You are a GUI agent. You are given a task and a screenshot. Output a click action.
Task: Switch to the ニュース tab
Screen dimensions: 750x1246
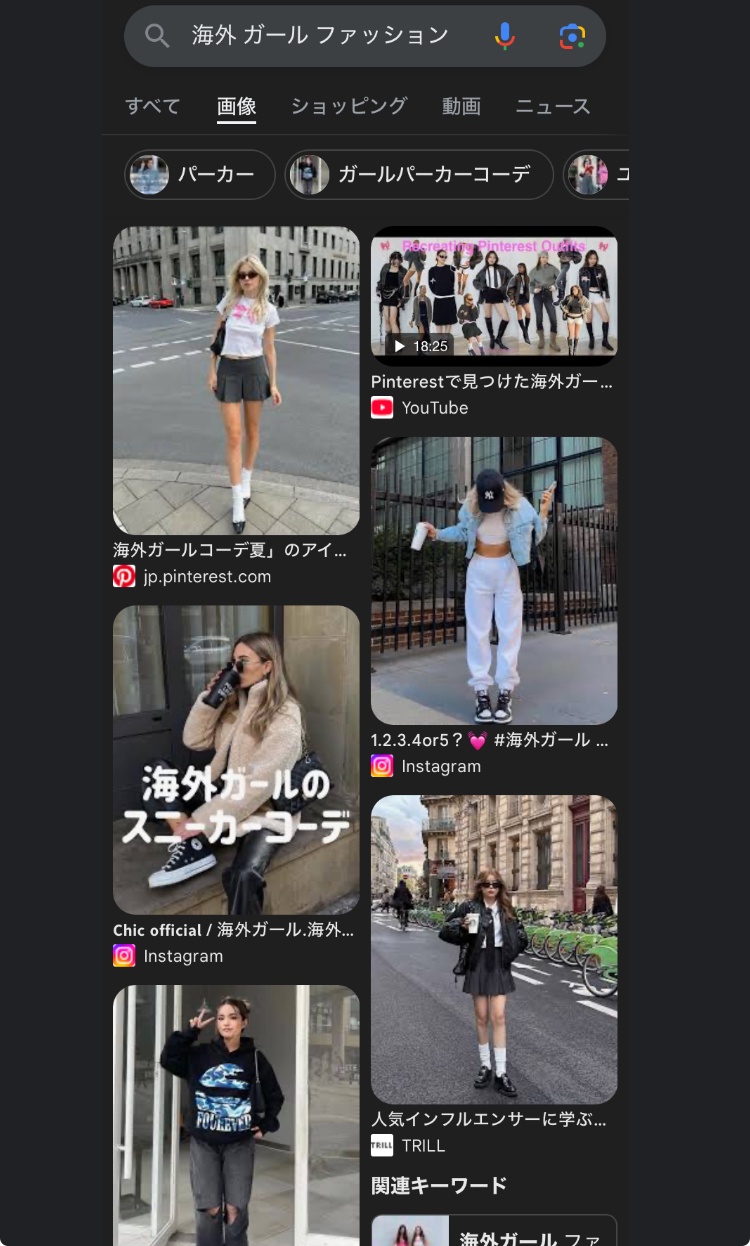(x=553, y=106)
